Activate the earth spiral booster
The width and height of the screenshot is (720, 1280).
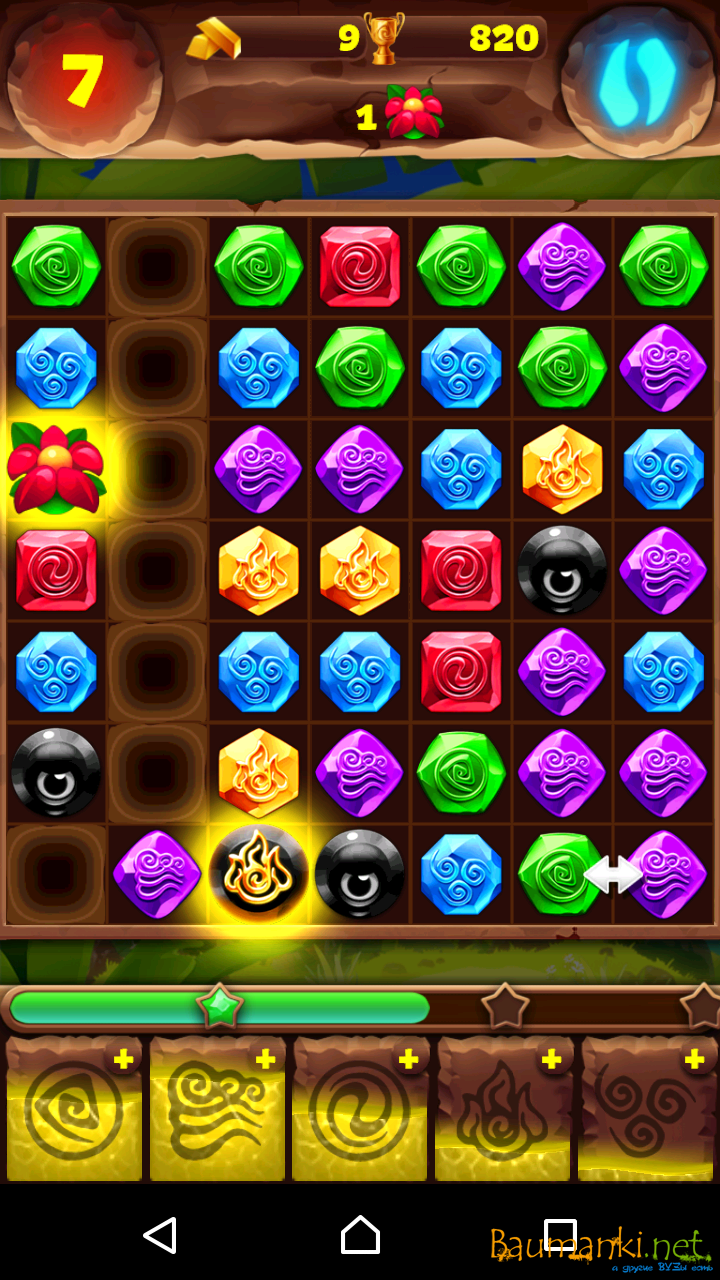74,1110
